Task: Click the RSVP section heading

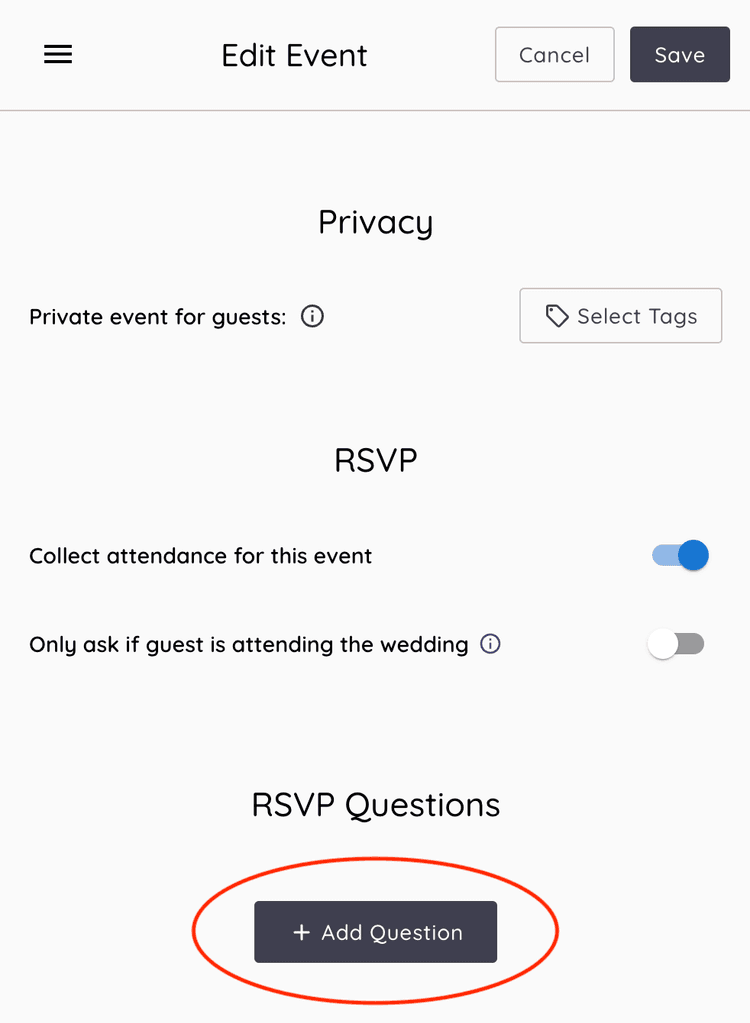Action: pos(375,460)
